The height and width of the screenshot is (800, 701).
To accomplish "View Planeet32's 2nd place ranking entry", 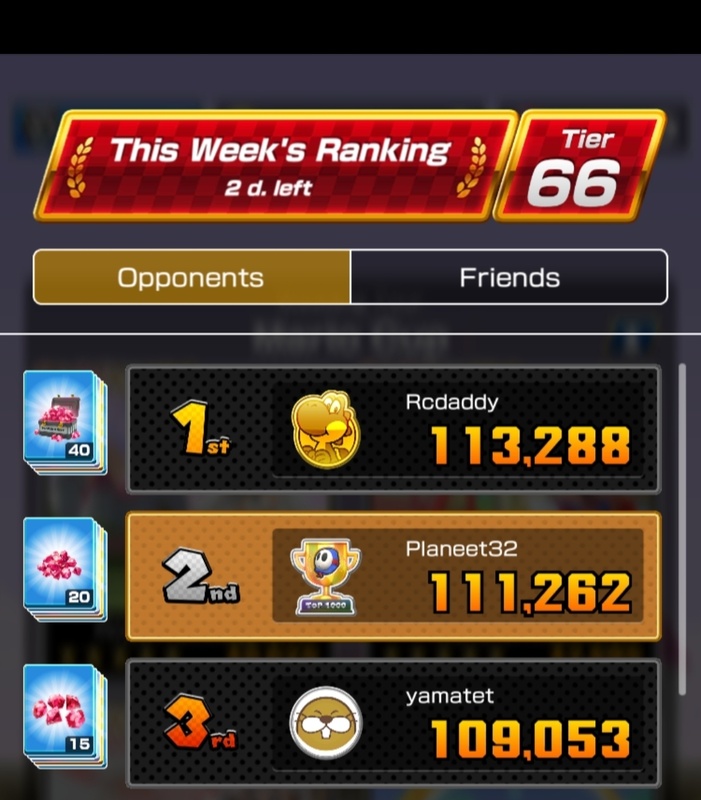I will coord(392,577).
